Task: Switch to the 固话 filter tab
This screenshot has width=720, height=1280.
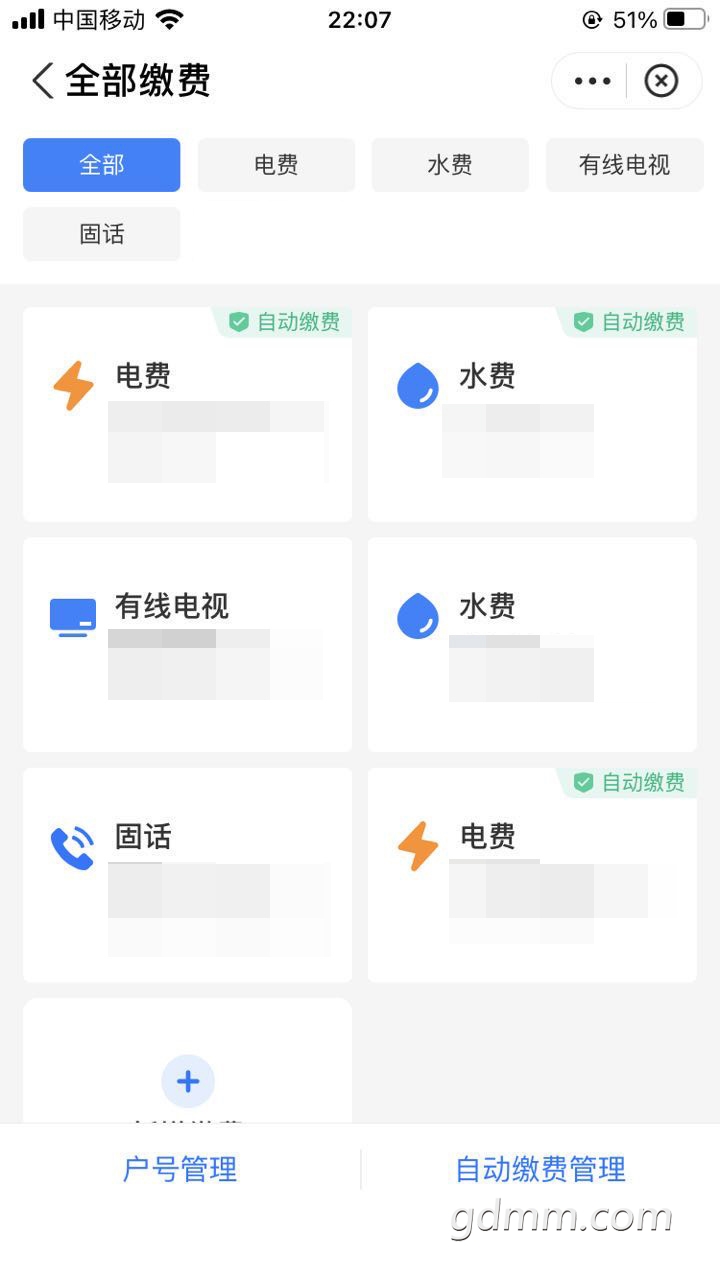Action: 102,234
